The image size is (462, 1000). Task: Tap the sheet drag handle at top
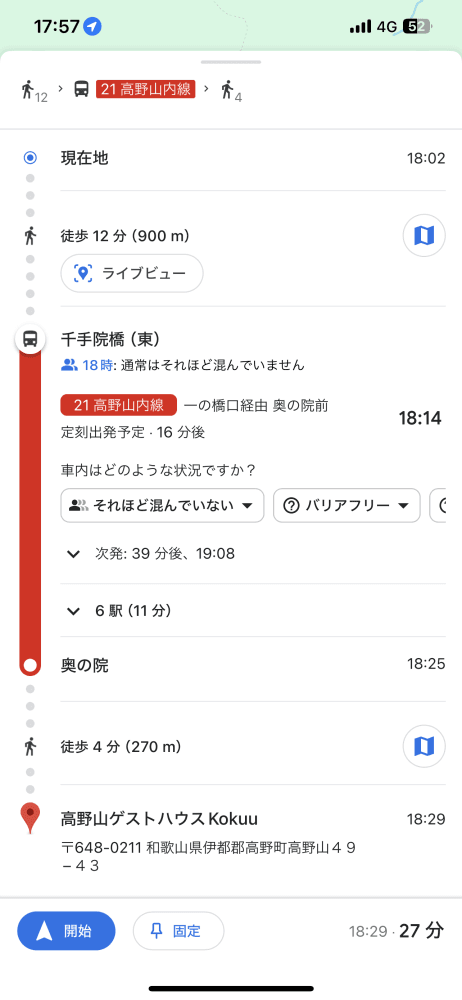tap(231, 62)
